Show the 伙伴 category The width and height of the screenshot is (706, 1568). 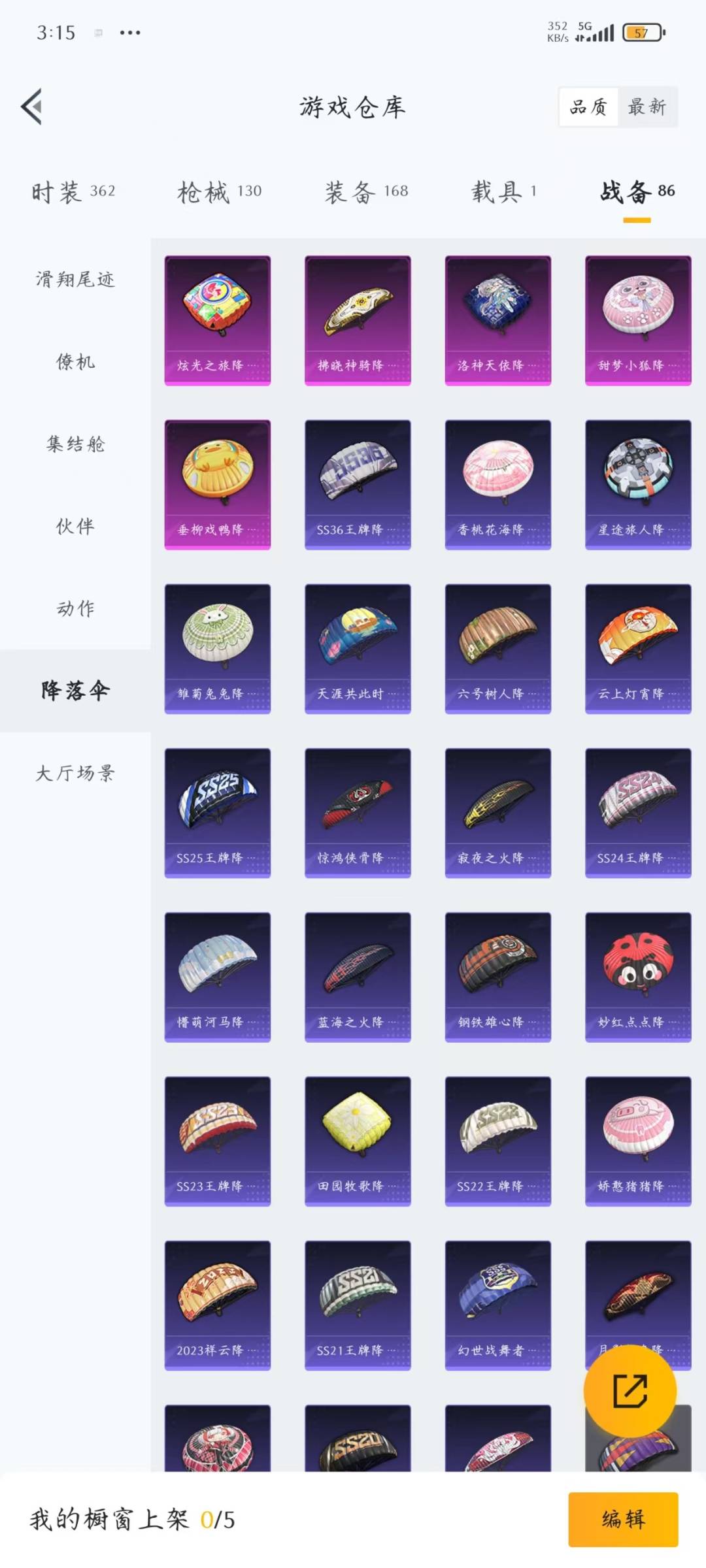[x=75, y=527]
